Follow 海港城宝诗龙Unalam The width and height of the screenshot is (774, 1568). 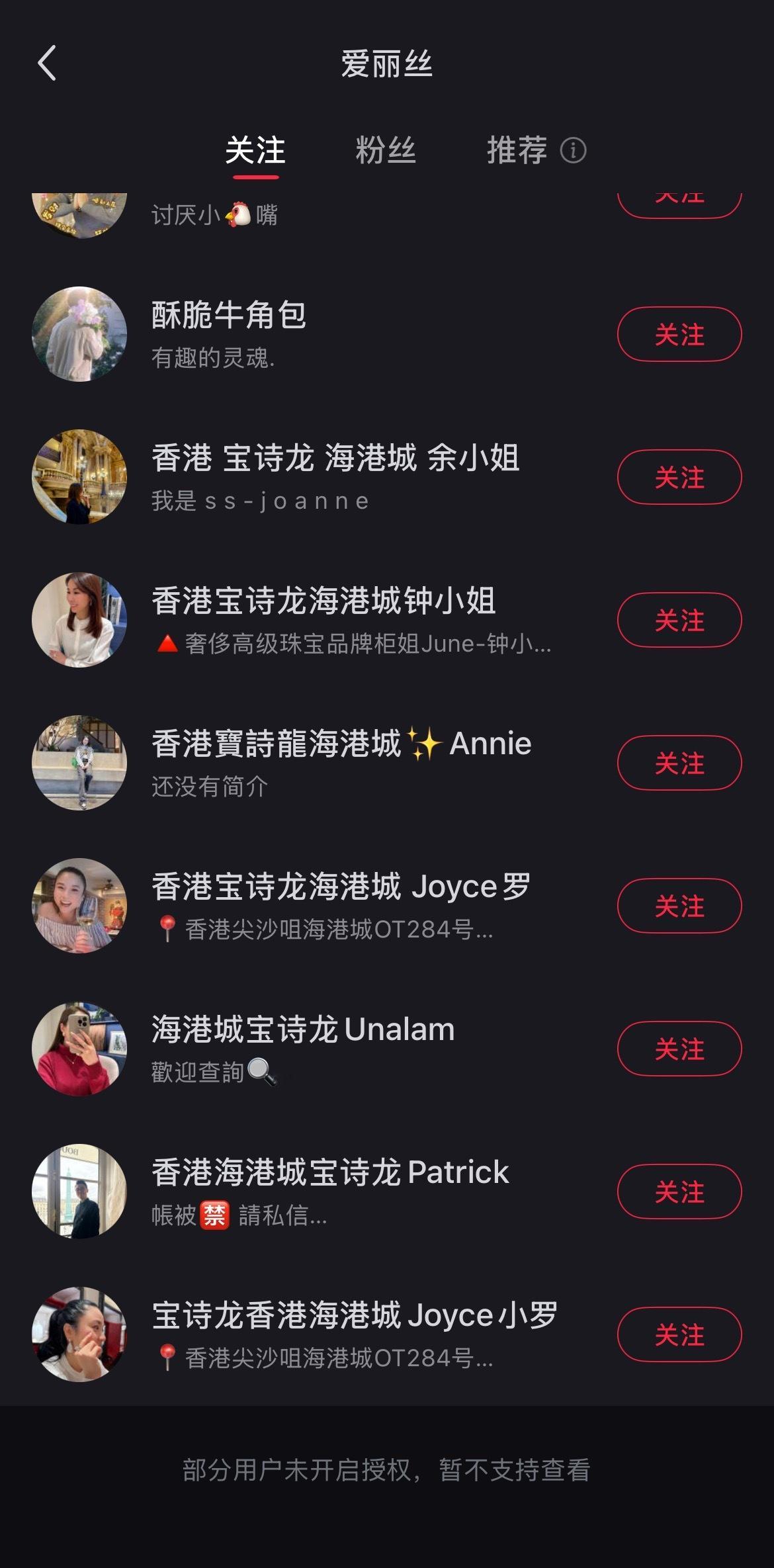tap(679, 1049)
